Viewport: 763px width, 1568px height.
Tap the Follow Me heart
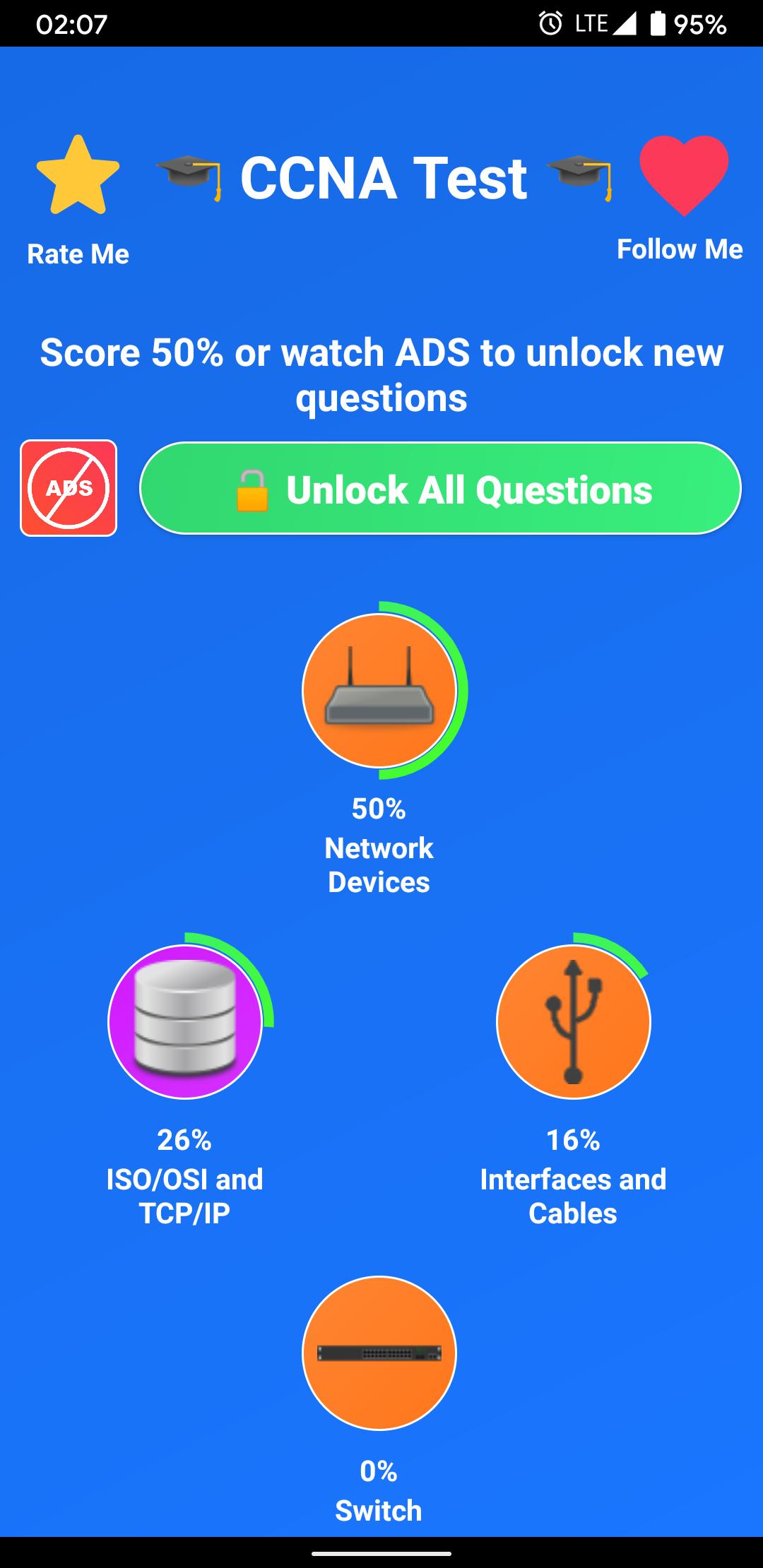pyautogui.click(x=683, y=174)
